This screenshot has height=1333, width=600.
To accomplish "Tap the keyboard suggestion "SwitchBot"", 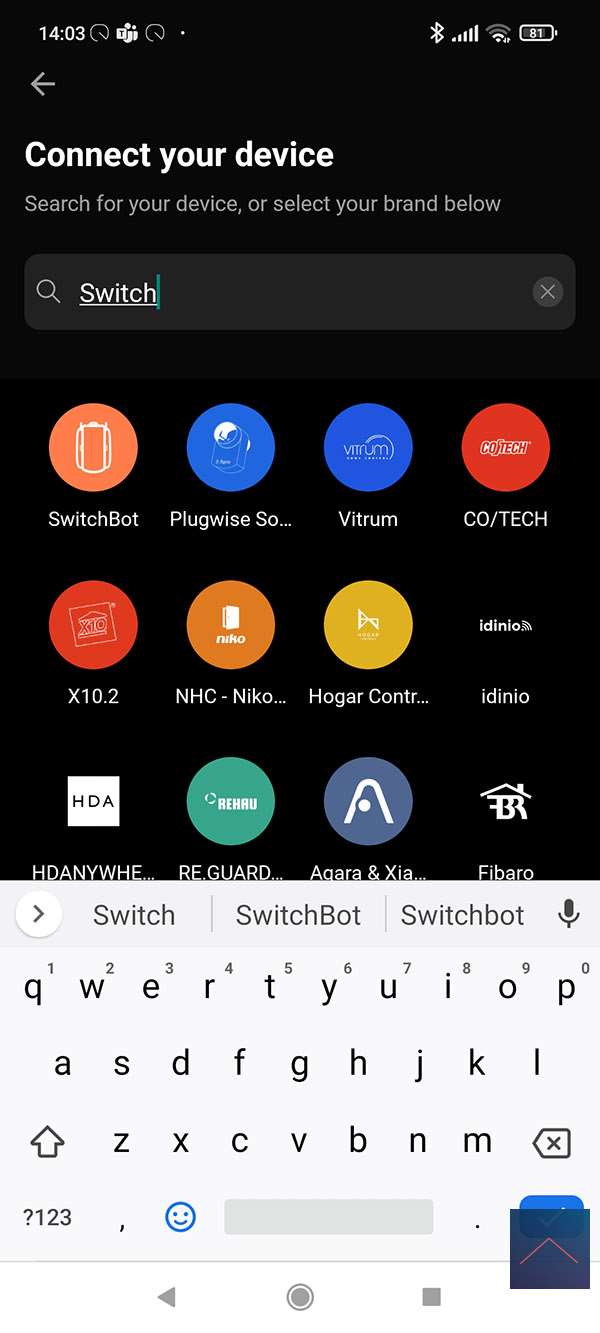I will [x=298, y=915].
